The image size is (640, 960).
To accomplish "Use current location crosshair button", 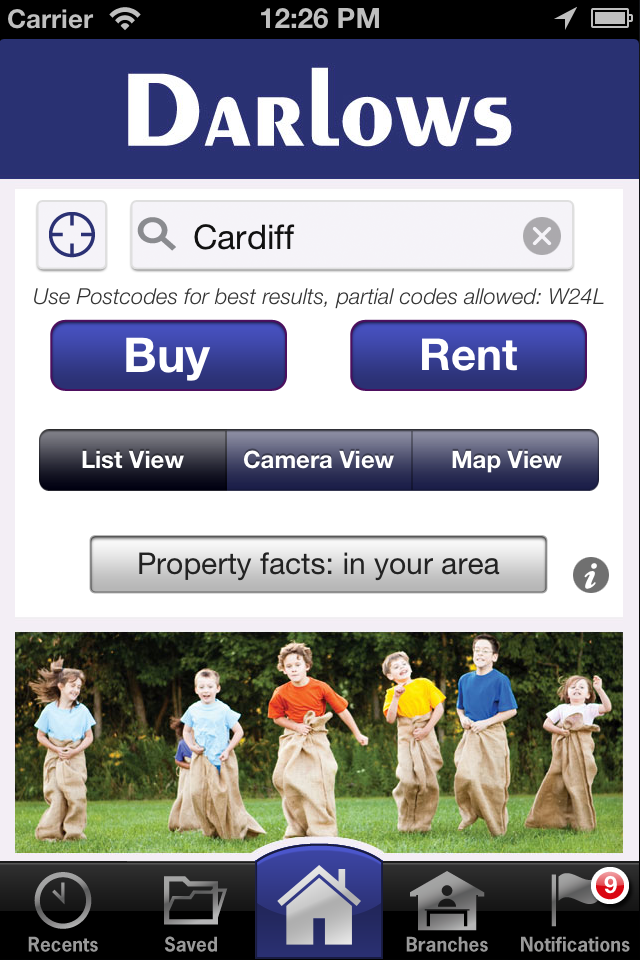I will tap(72, 236).
